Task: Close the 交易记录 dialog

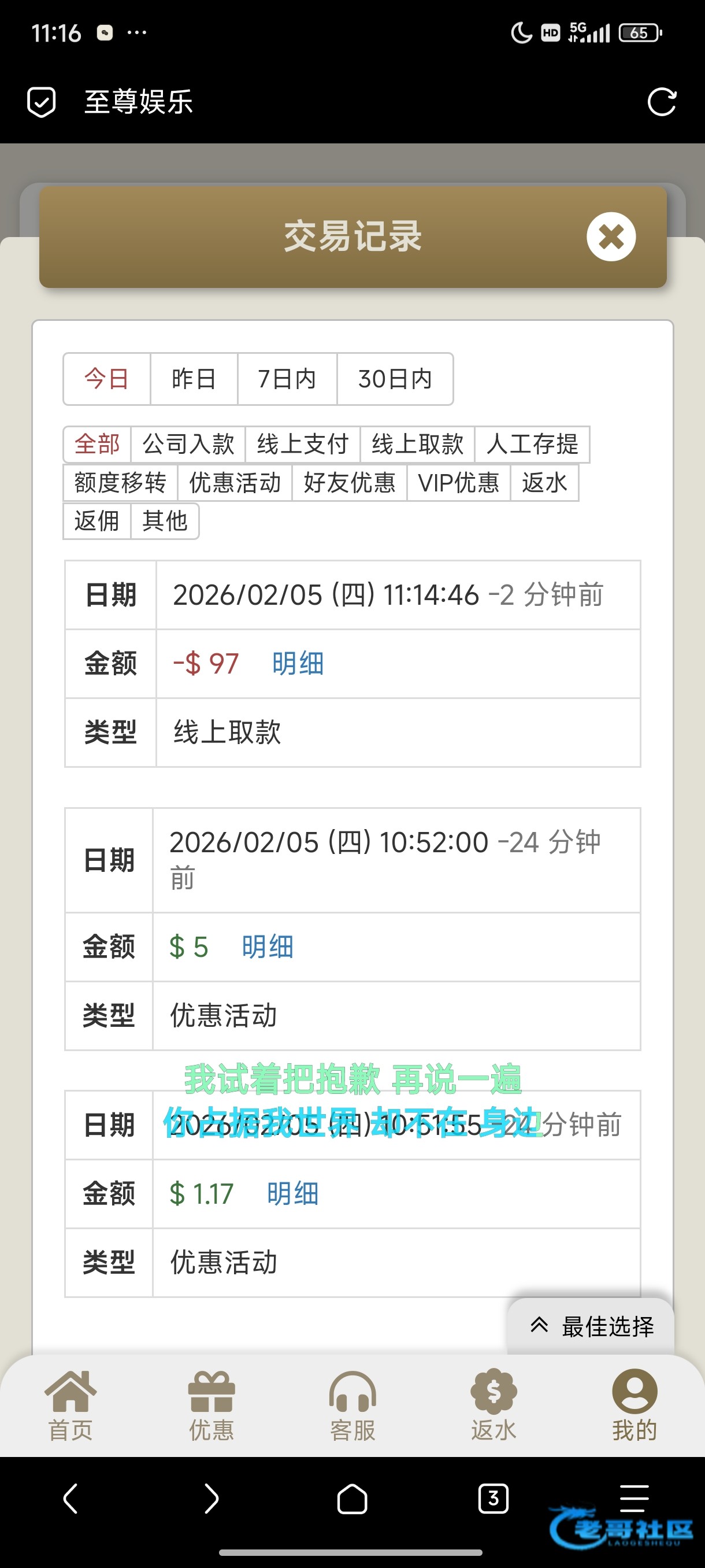Action: 611,237
